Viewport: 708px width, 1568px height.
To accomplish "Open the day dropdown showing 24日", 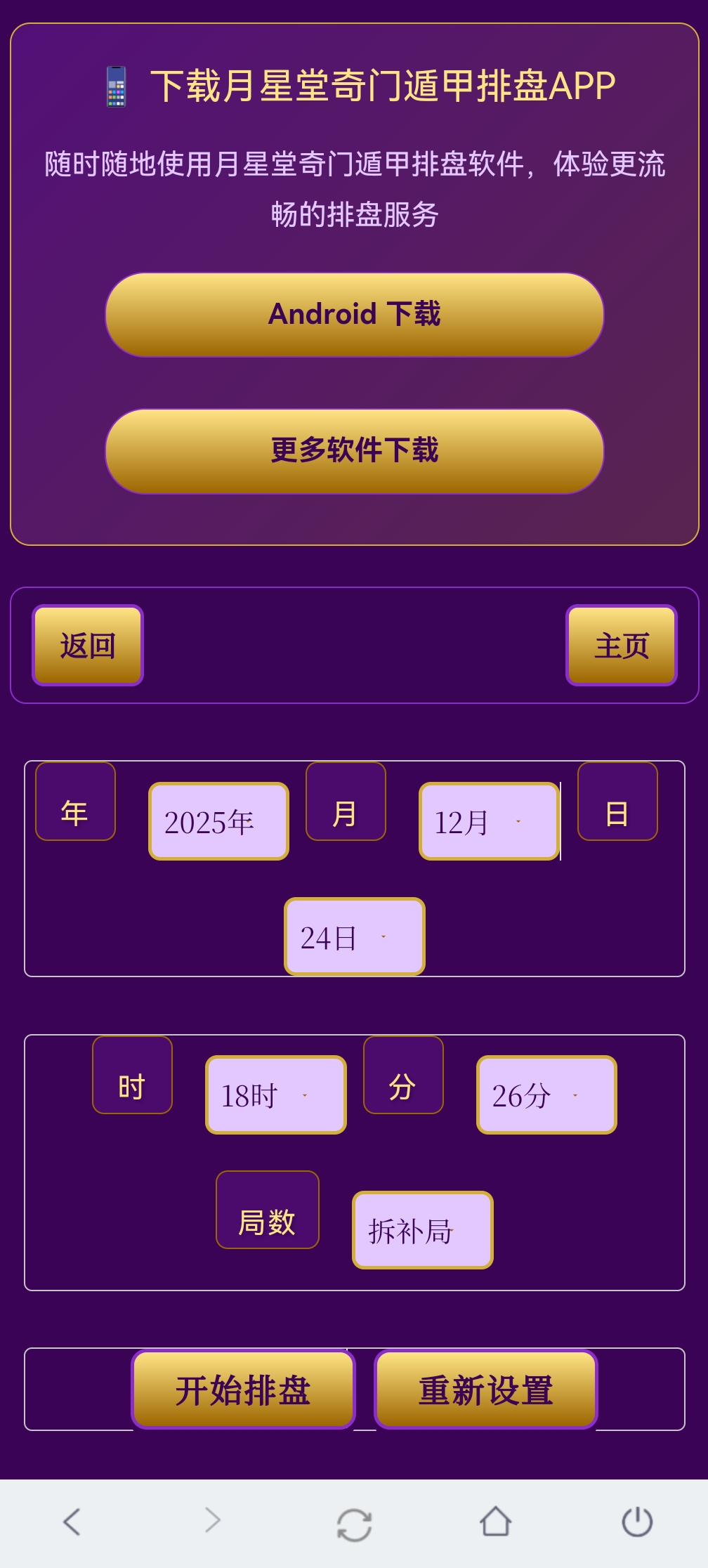I will 353,936.
